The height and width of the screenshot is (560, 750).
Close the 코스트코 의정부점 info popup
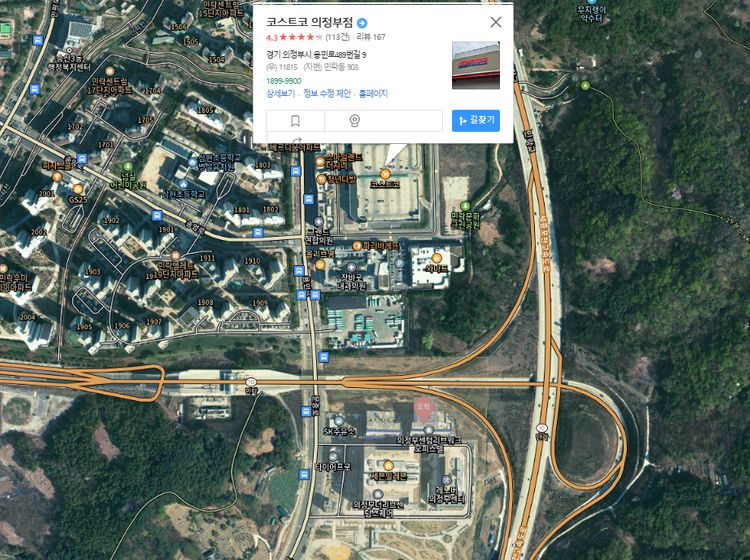tap(496, 22)
